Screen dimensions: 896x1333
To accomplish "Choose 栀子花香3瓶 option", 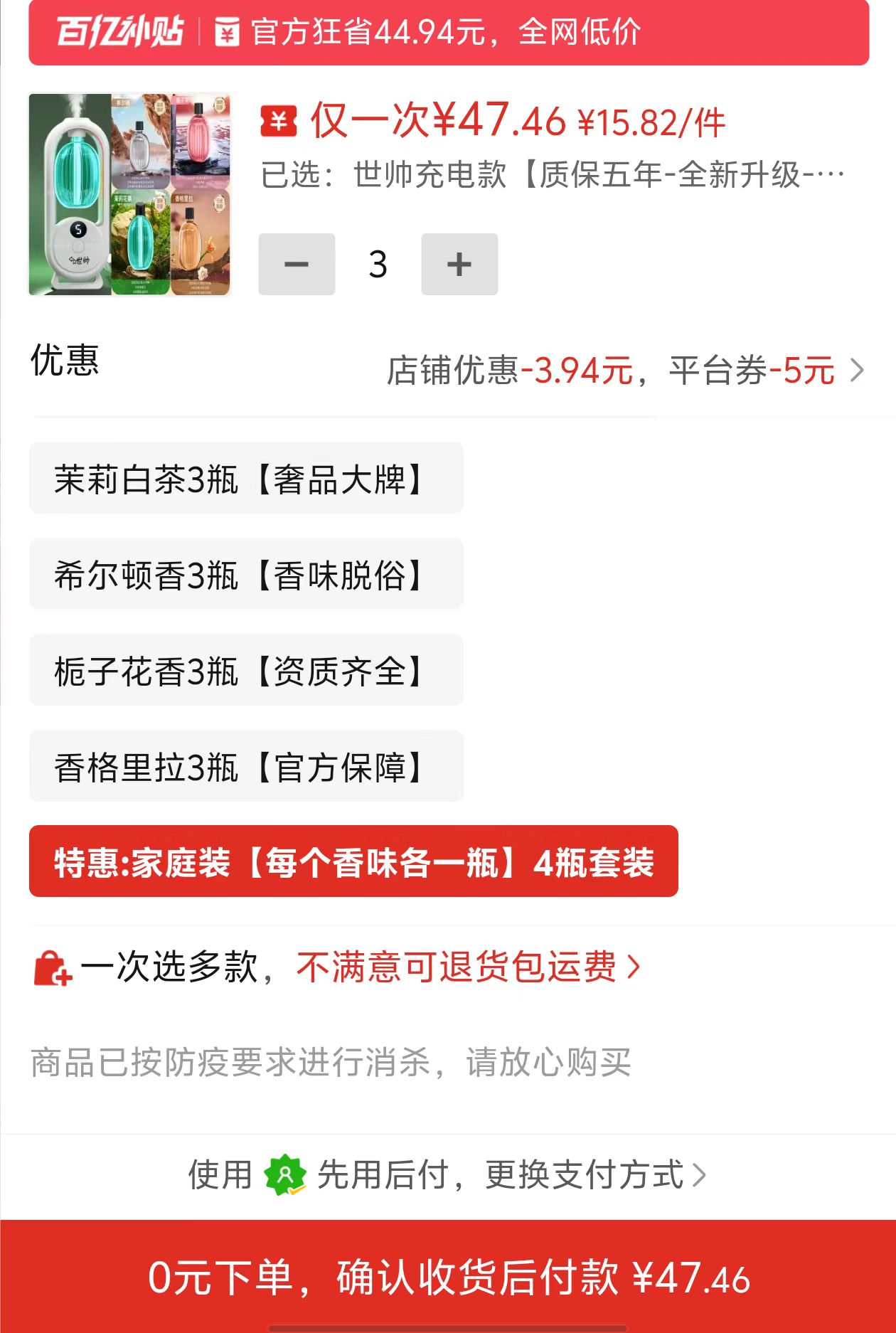I will pyautogui.click(x=246, y=671).
